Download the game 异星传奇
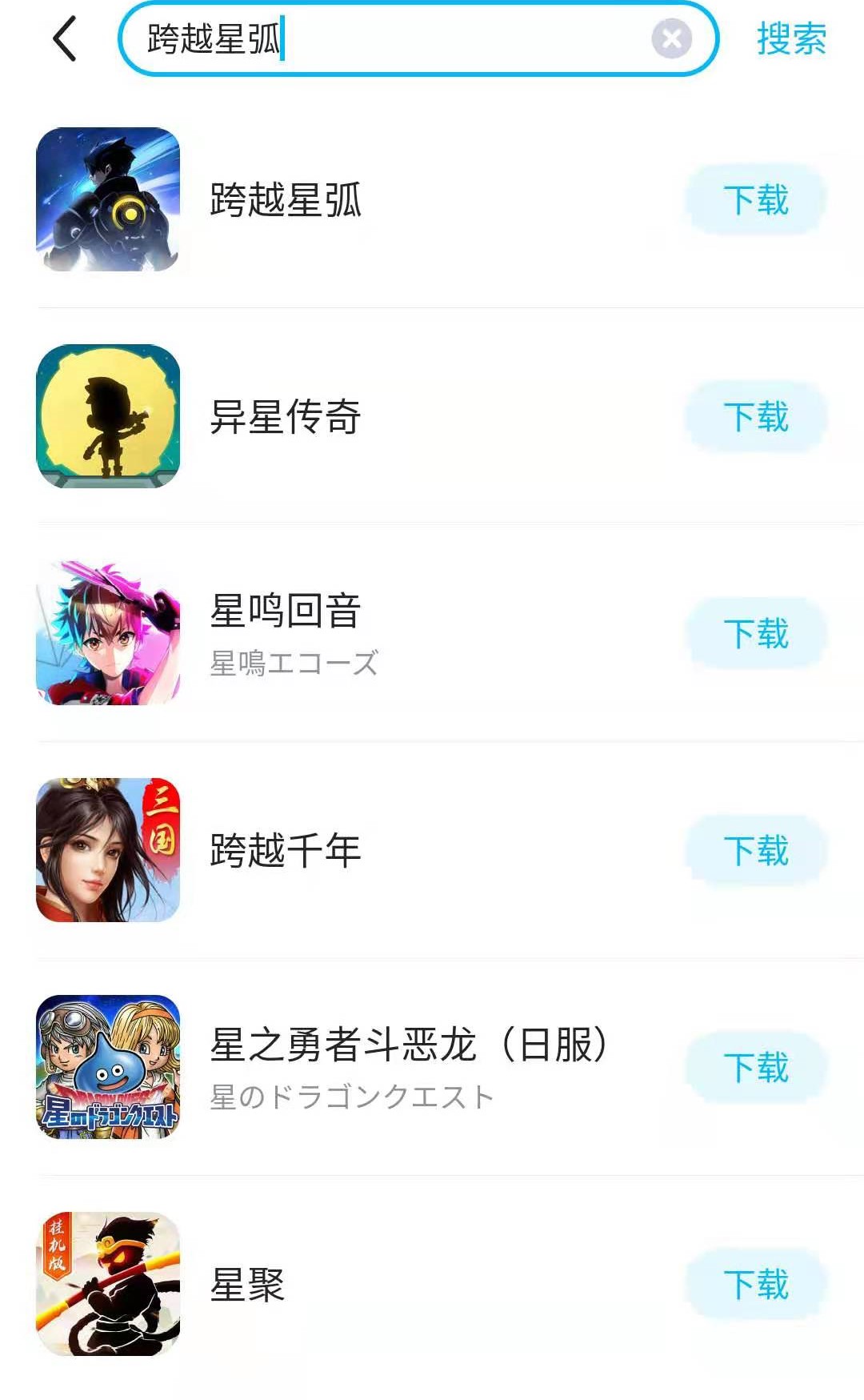864x1400 pixels. coord(755,417)
